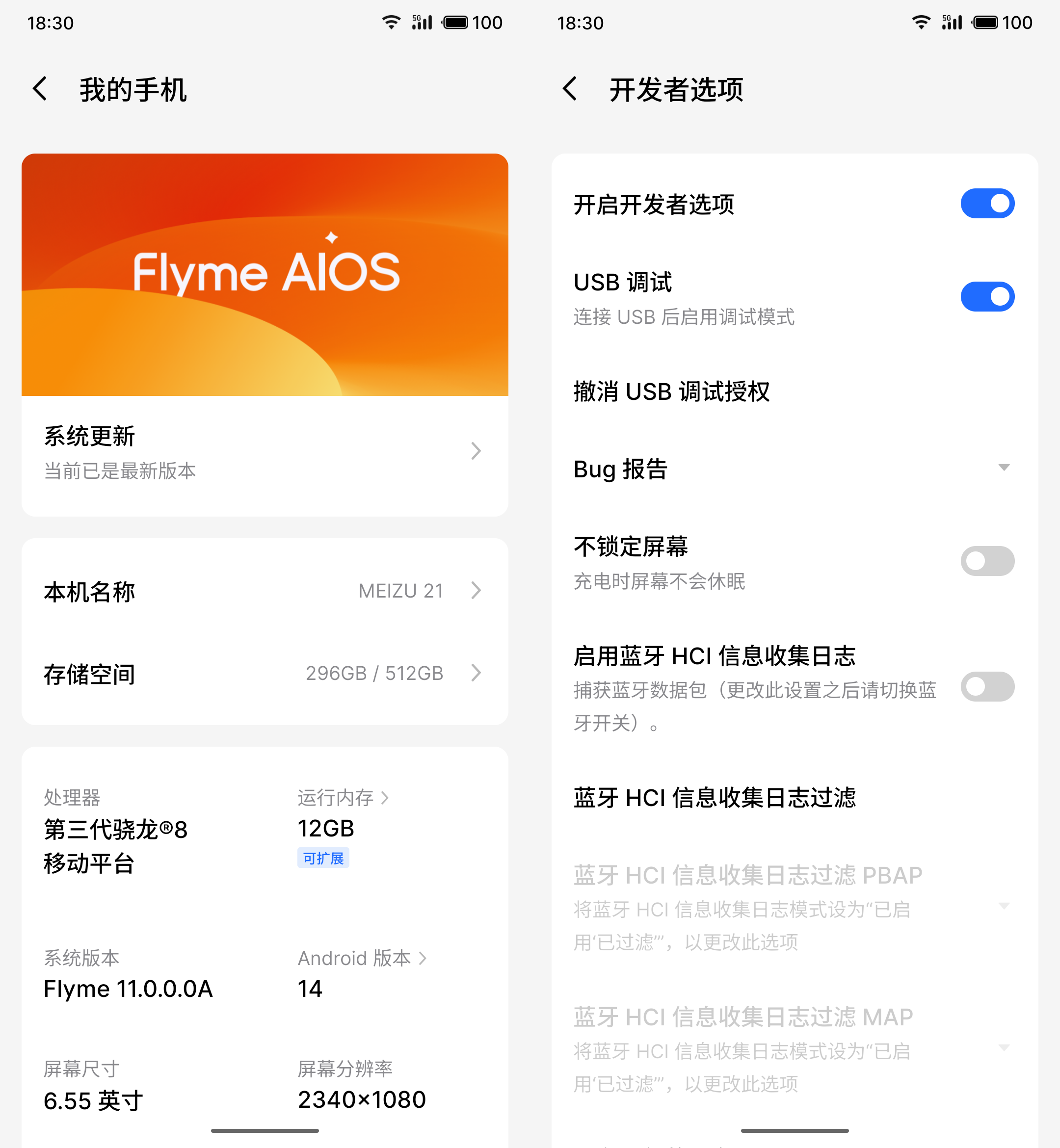Viewport: 1060px width, 1148px height.
Task: Tap the Flyme AIOS banner card
Action: coord(265,274)
